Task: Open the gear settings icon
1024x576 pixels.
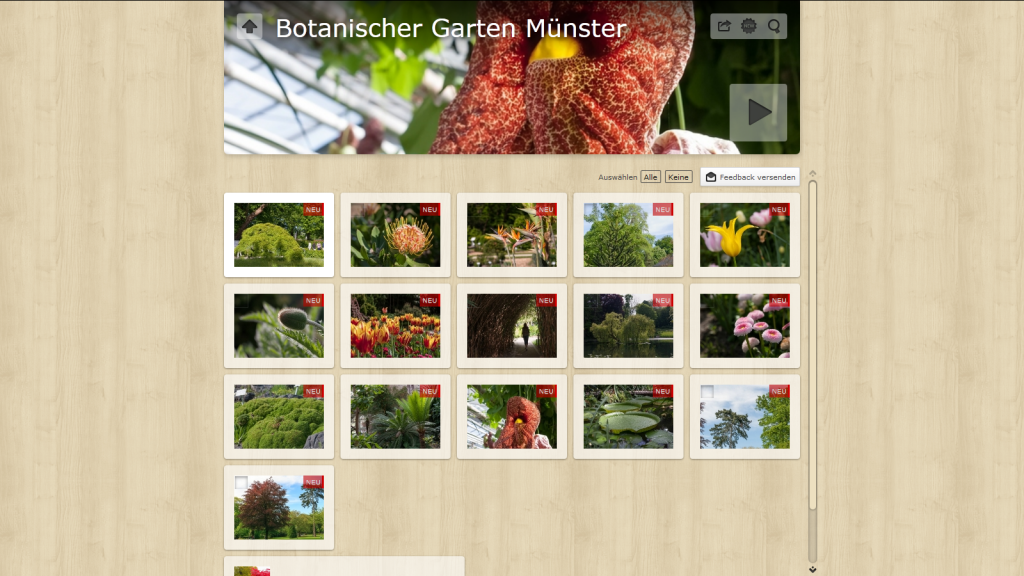Action: point(749,27)
